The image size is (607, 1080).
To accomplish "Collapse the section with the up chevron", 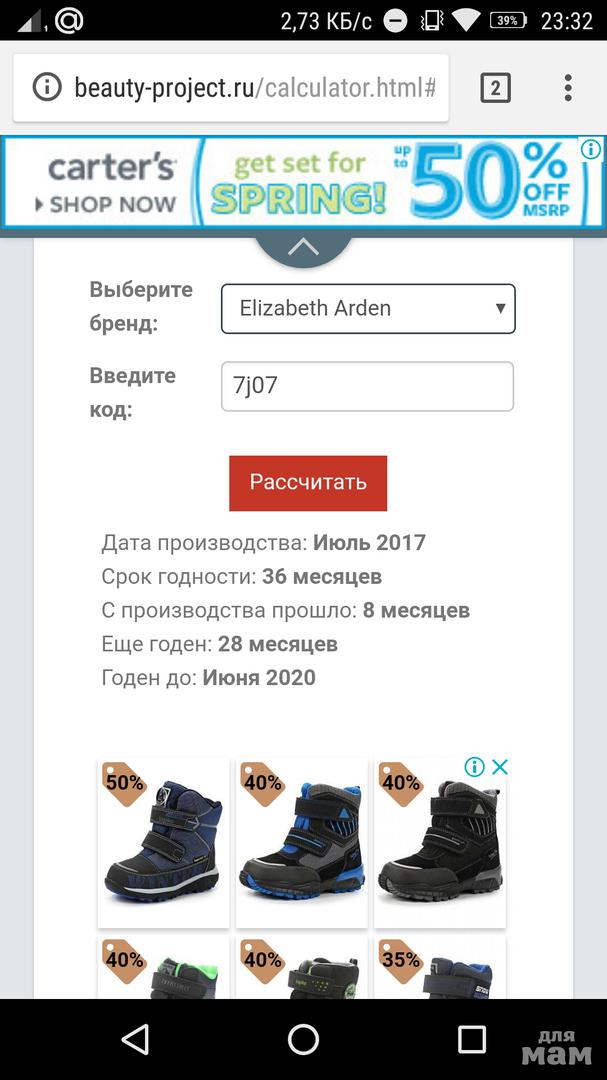I will (x=303, y=247).
